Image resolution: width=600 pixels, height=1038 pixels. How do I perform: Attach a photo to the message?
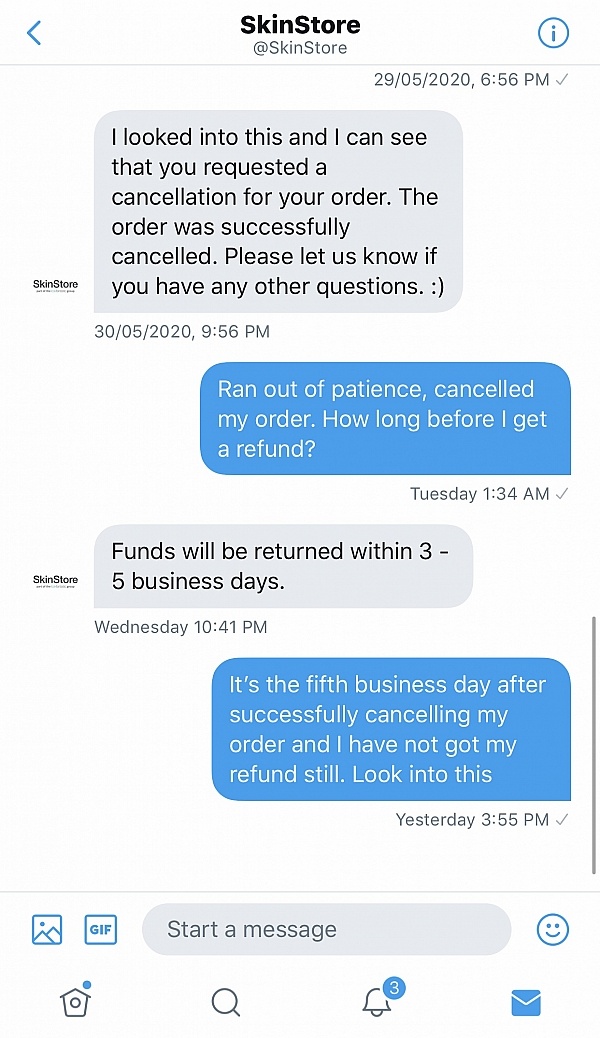click(x=47, y=930)
